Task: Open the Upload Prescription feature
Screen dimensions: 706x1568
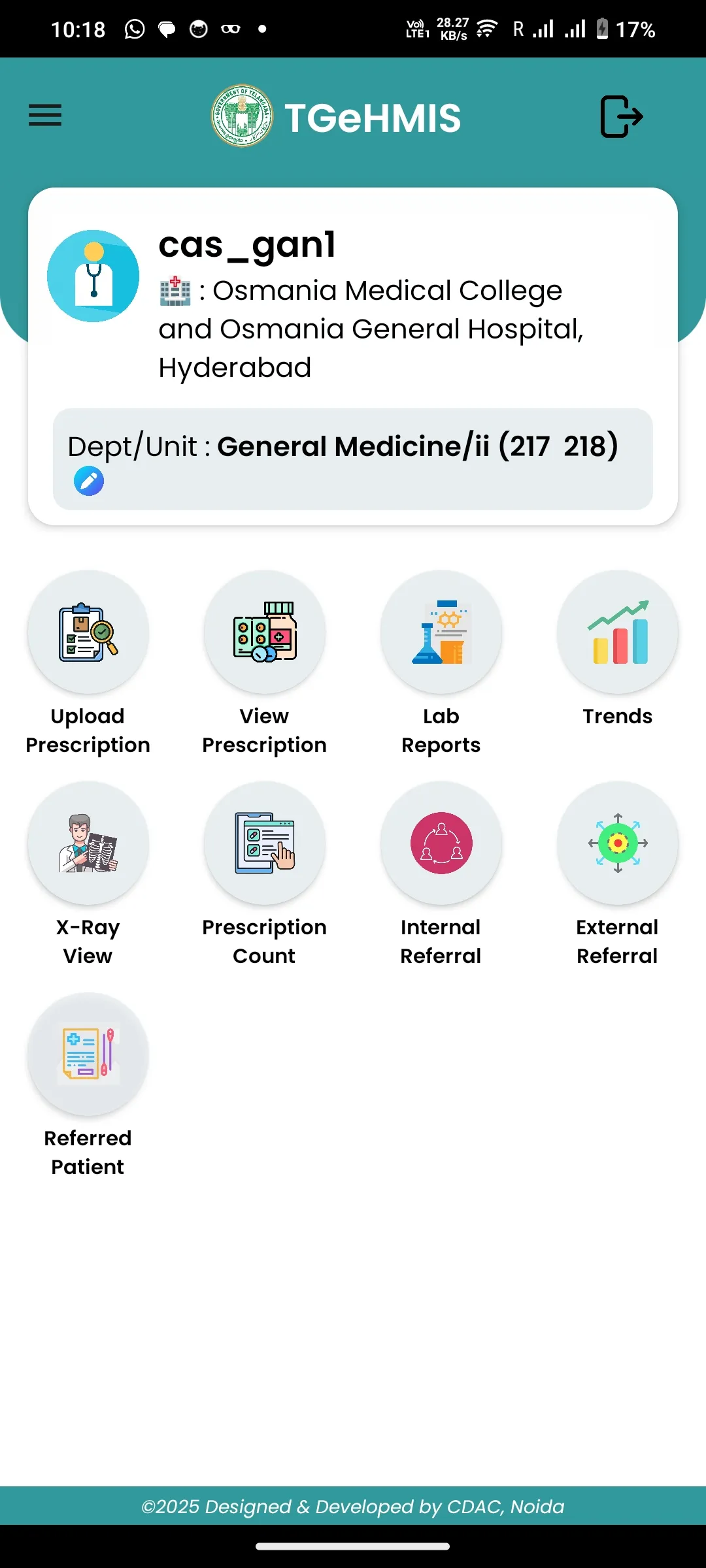Action: 88,632
